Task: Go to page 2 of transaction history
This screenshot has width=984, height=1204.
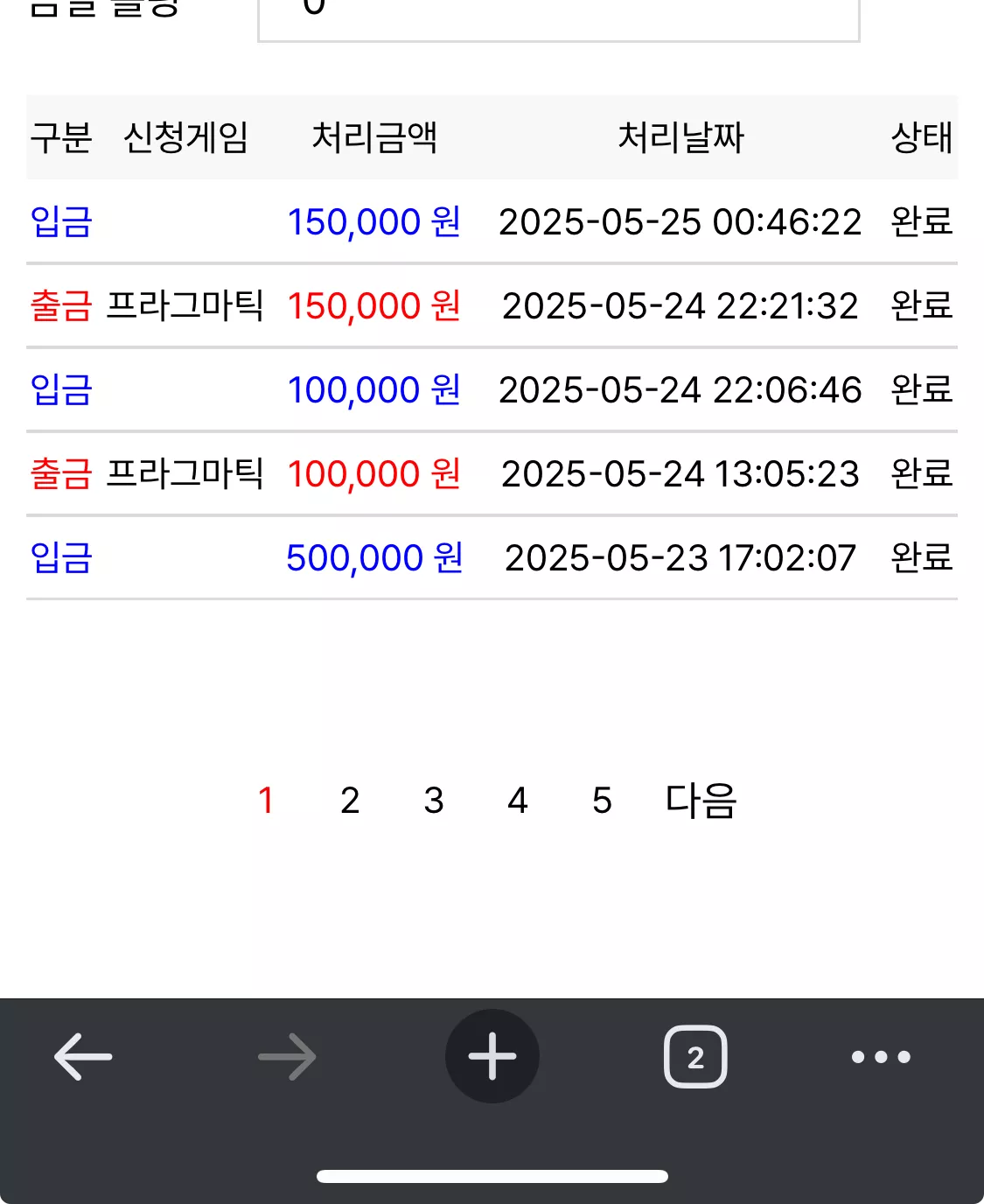Action: tap(350, 800)
